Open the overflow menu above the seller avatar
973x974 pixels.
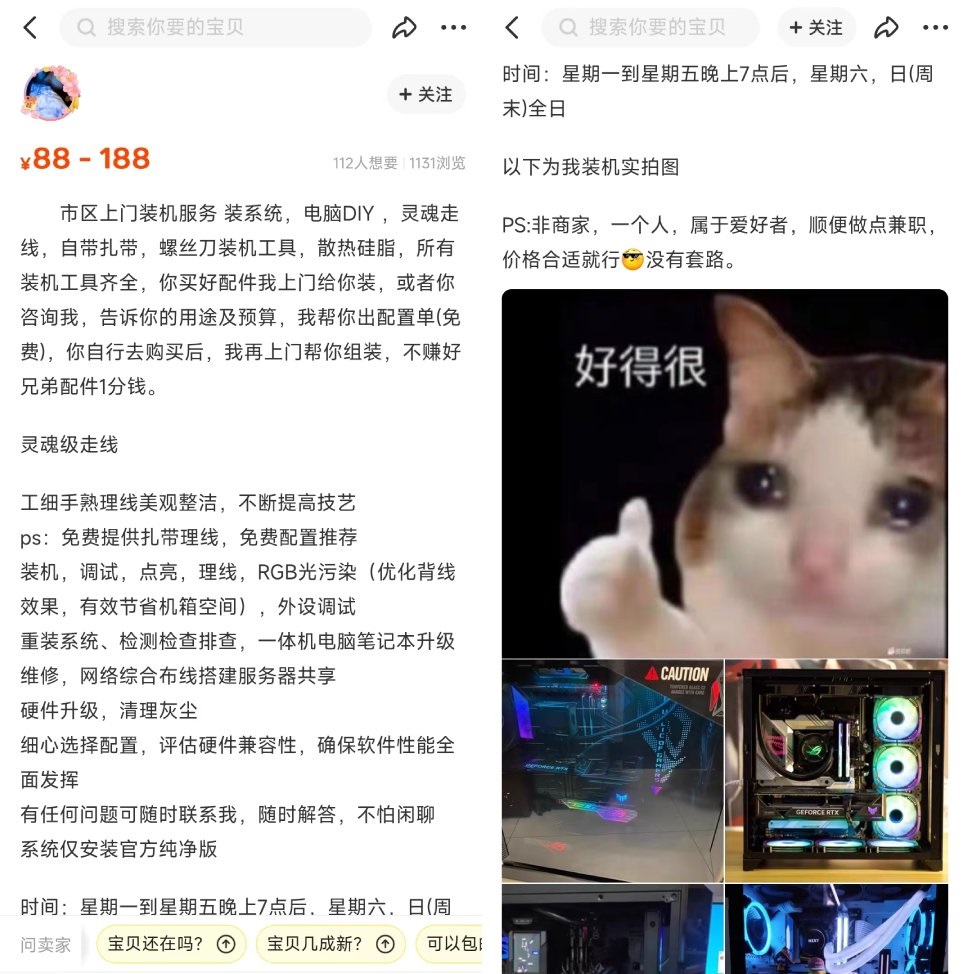coord(453,28)
